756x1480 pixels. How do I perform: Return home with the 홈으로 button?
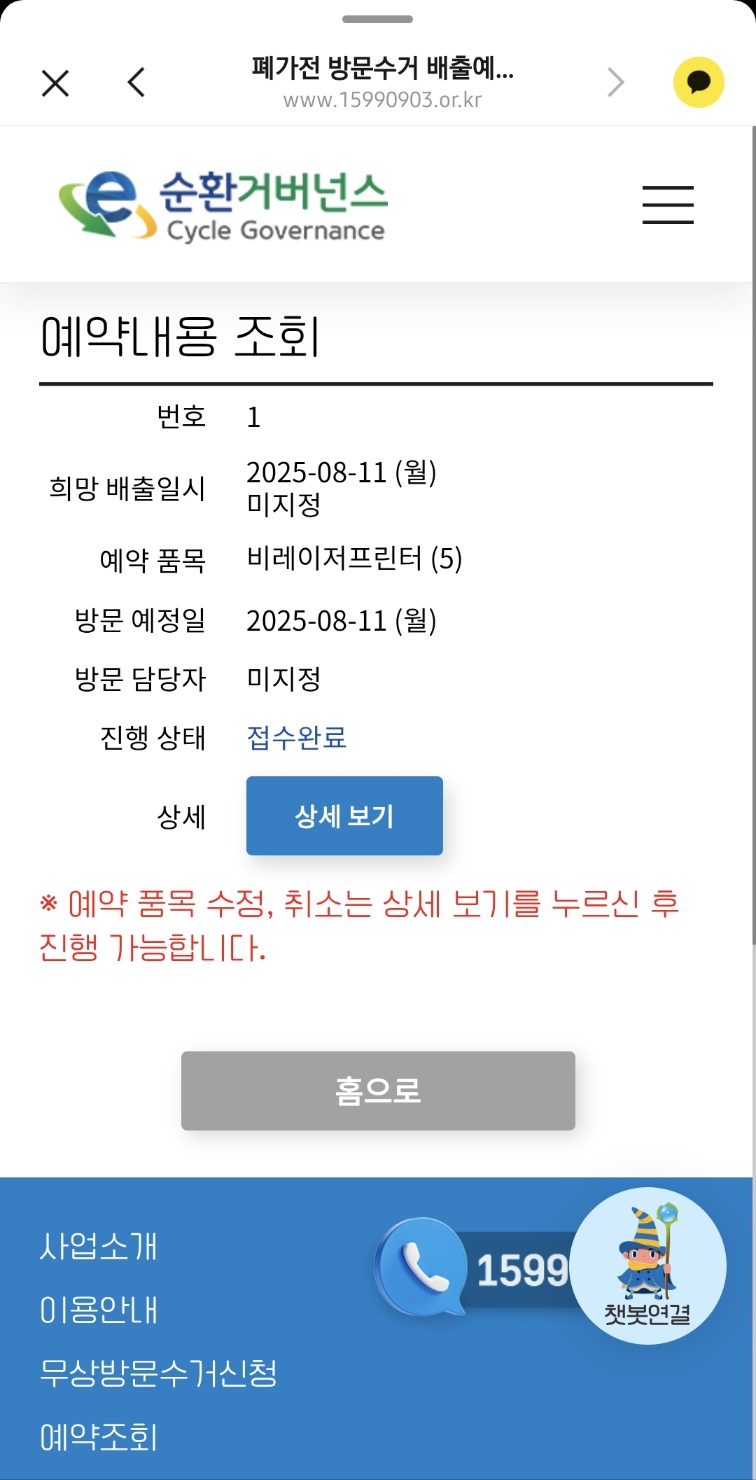point(378,1091)
